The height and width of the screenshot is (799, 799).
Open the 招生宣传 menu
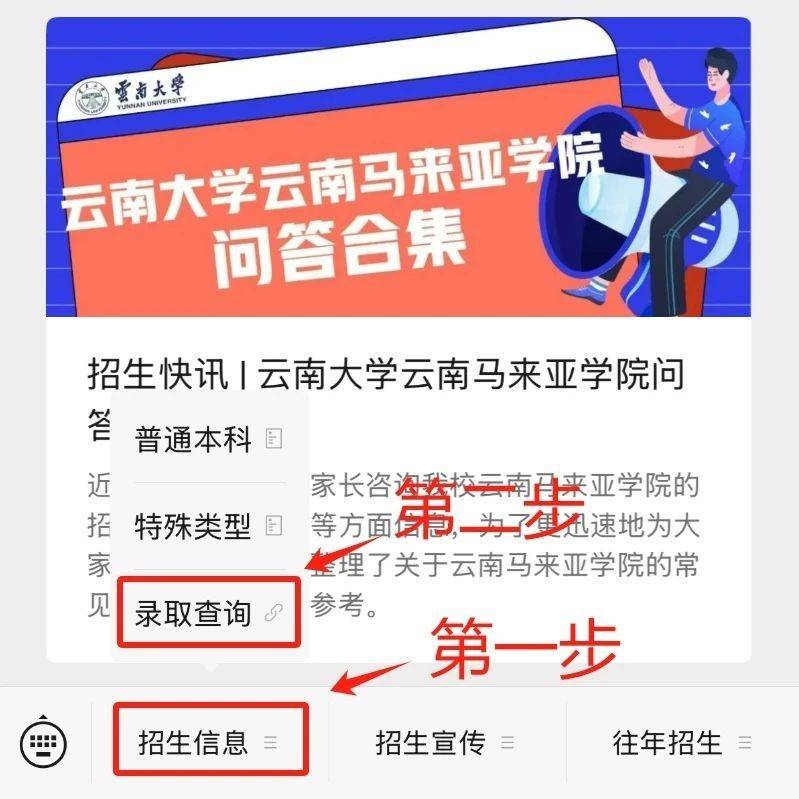(444, 743)
